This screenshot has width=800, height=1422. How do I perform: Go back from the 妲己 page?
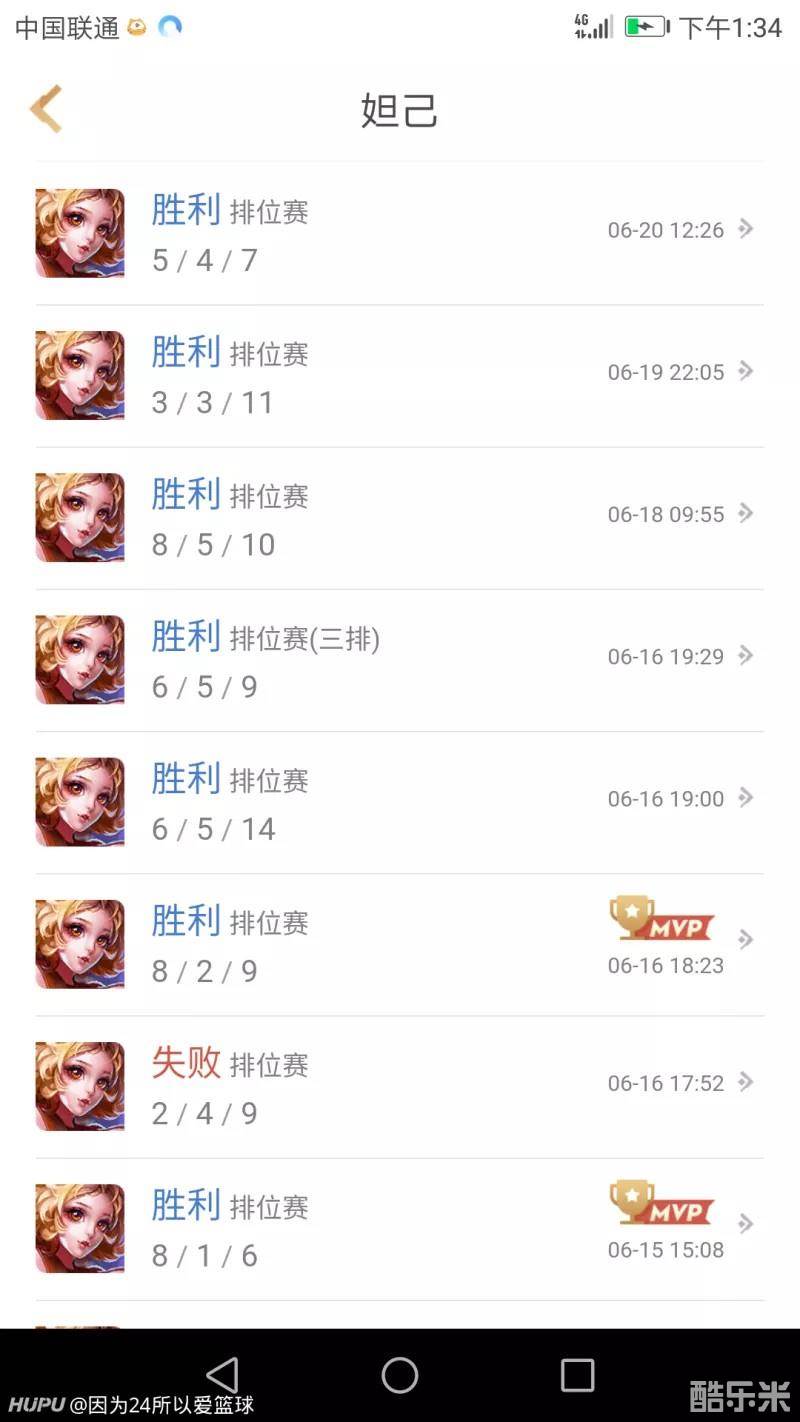click(47, 109)
